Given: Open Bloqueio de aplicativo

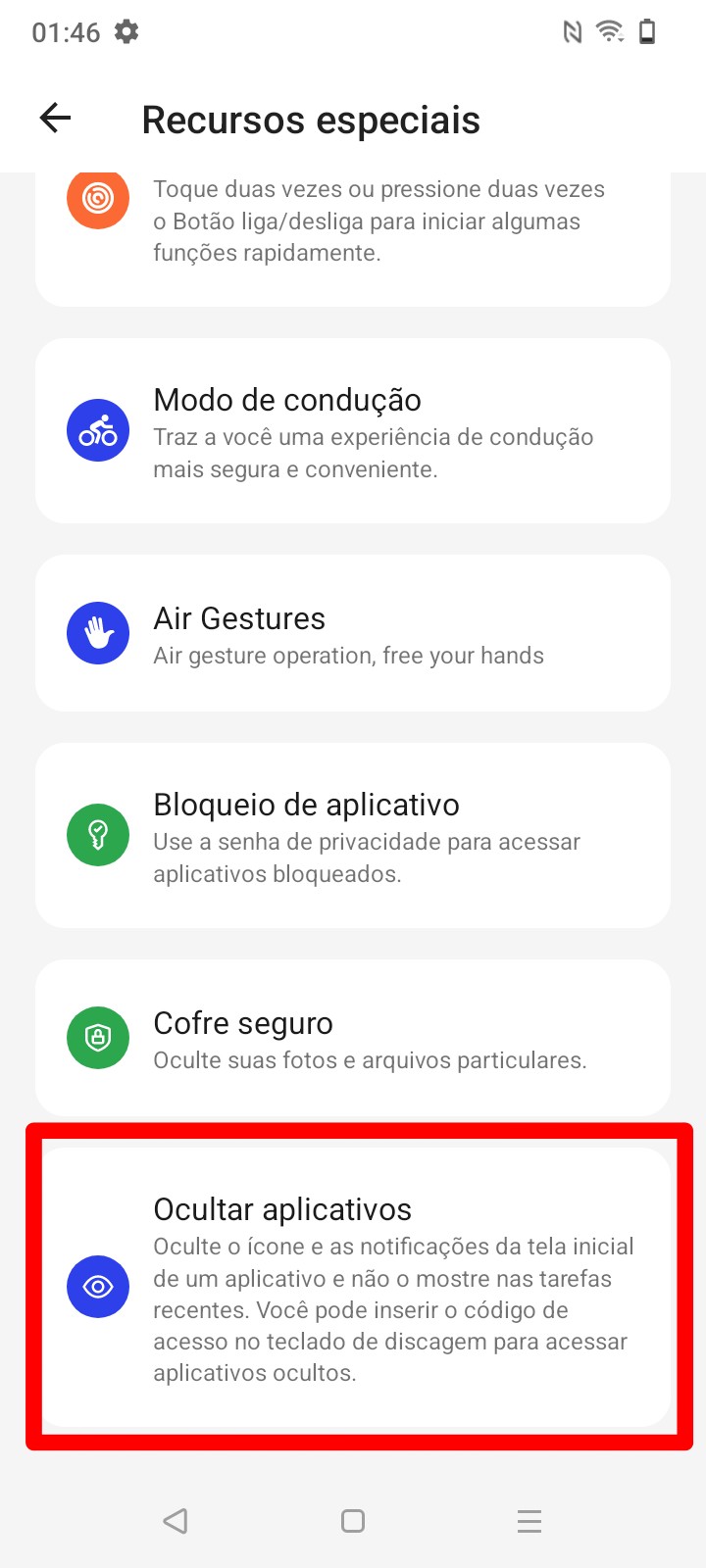Looking at the screenshot, I should click(353, 835).
